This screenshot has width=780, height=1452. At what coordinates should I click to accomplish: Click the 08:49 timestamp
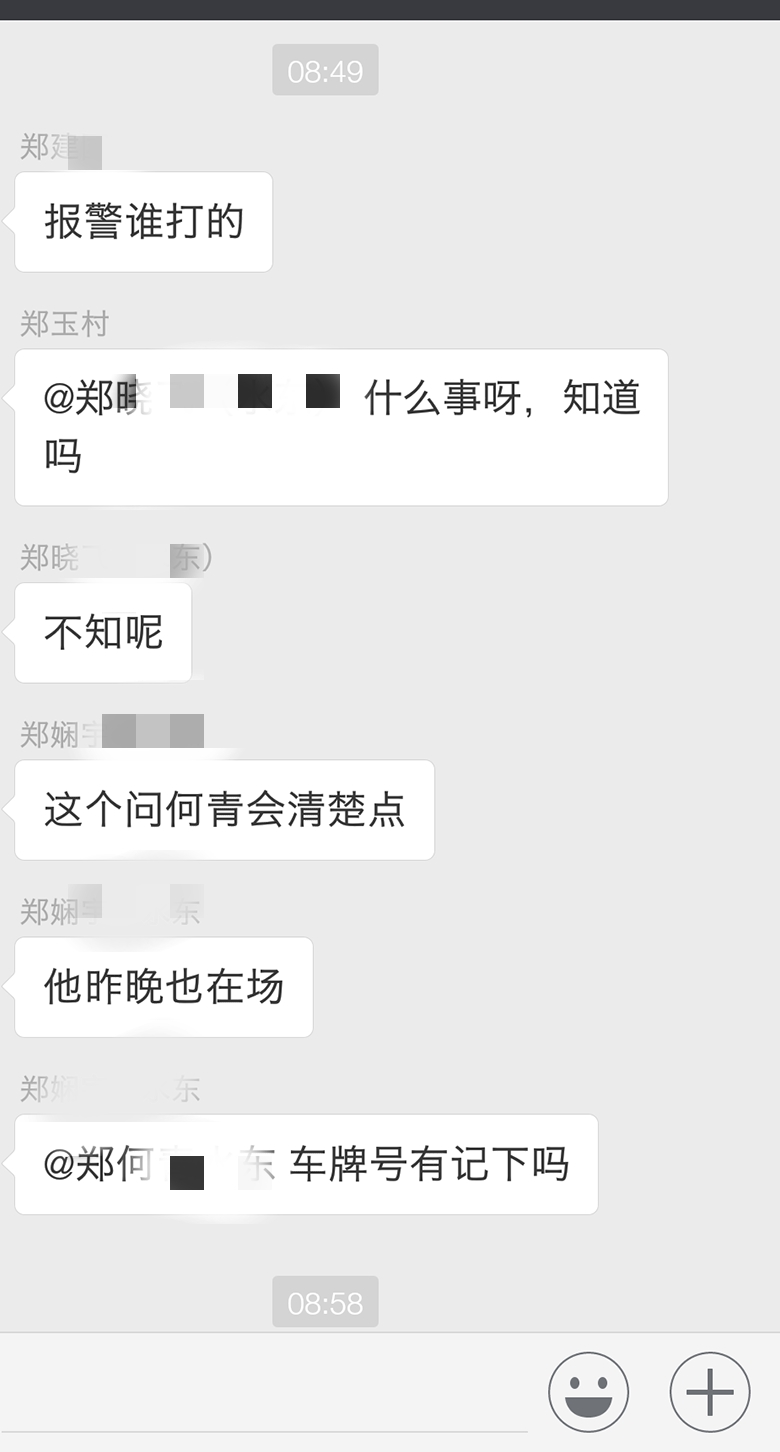[325, 70]
